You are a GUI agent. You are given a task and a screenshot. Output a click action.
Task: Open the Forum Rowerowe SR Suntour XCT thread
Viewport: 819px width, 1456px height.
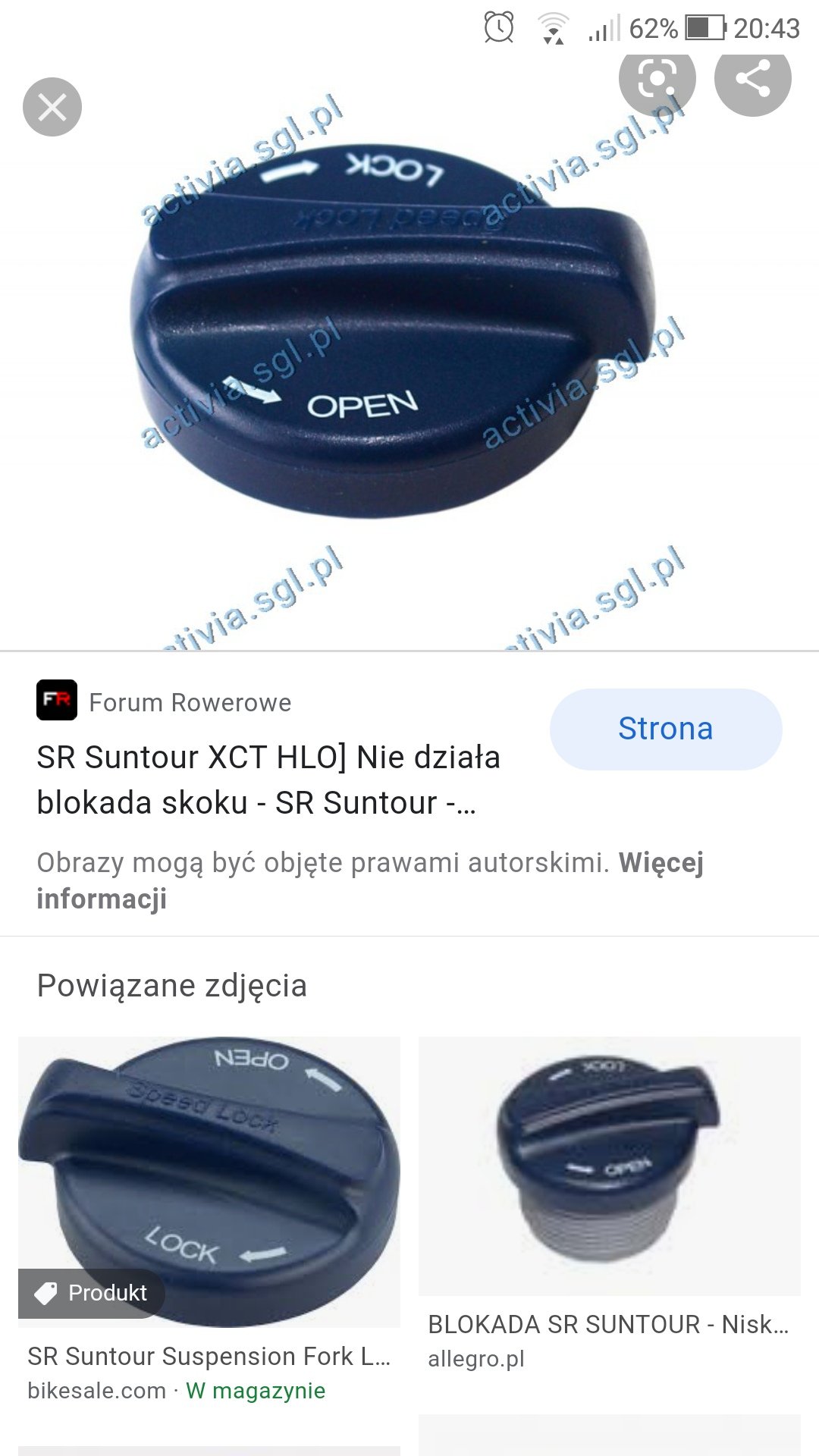(268, 780)
